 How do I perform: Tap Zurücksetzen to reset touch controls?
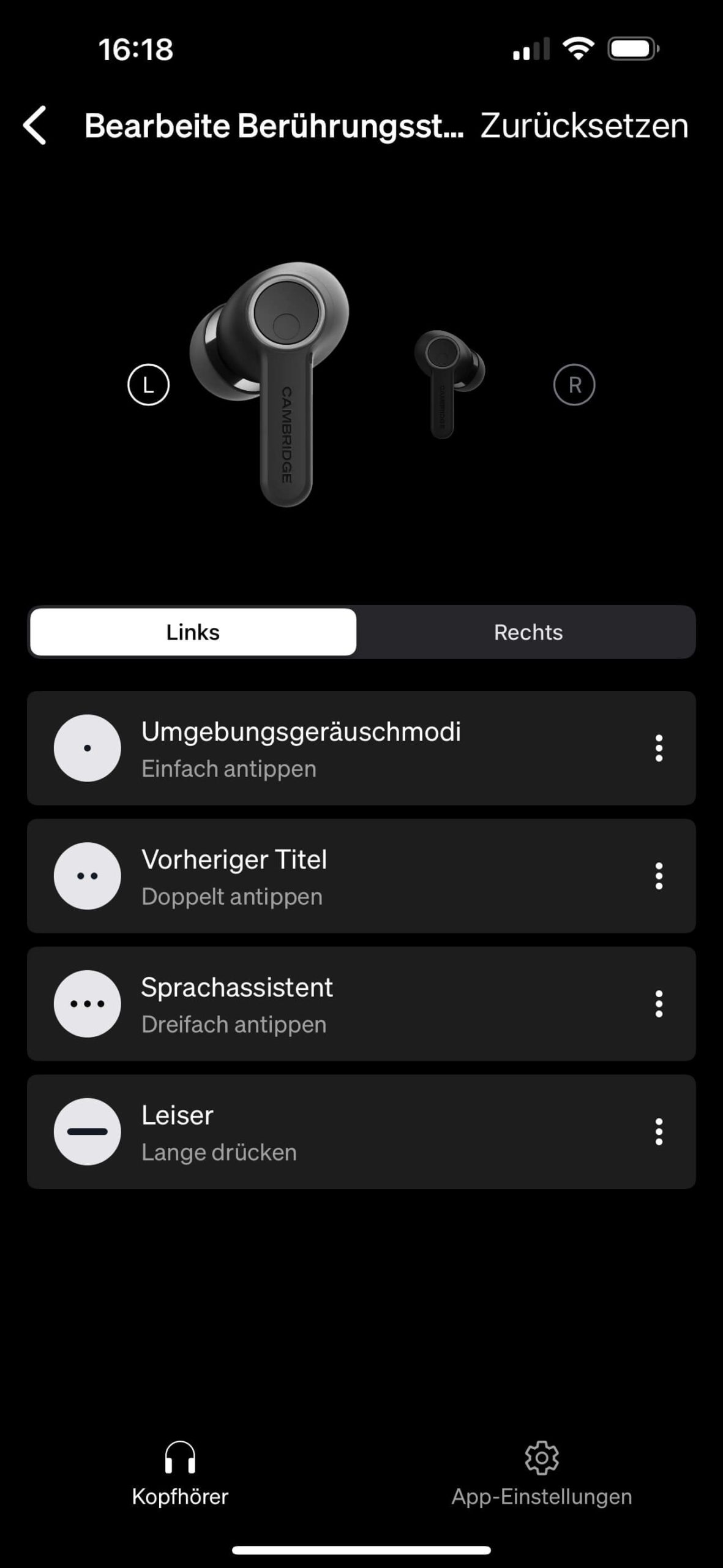(584, 126)
